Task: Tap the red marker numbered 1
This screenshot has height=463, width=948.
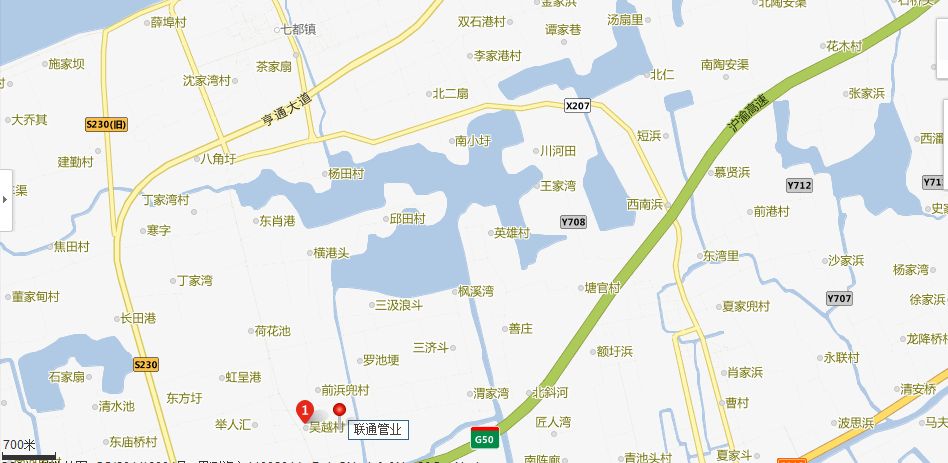Action: click(305, 409)
